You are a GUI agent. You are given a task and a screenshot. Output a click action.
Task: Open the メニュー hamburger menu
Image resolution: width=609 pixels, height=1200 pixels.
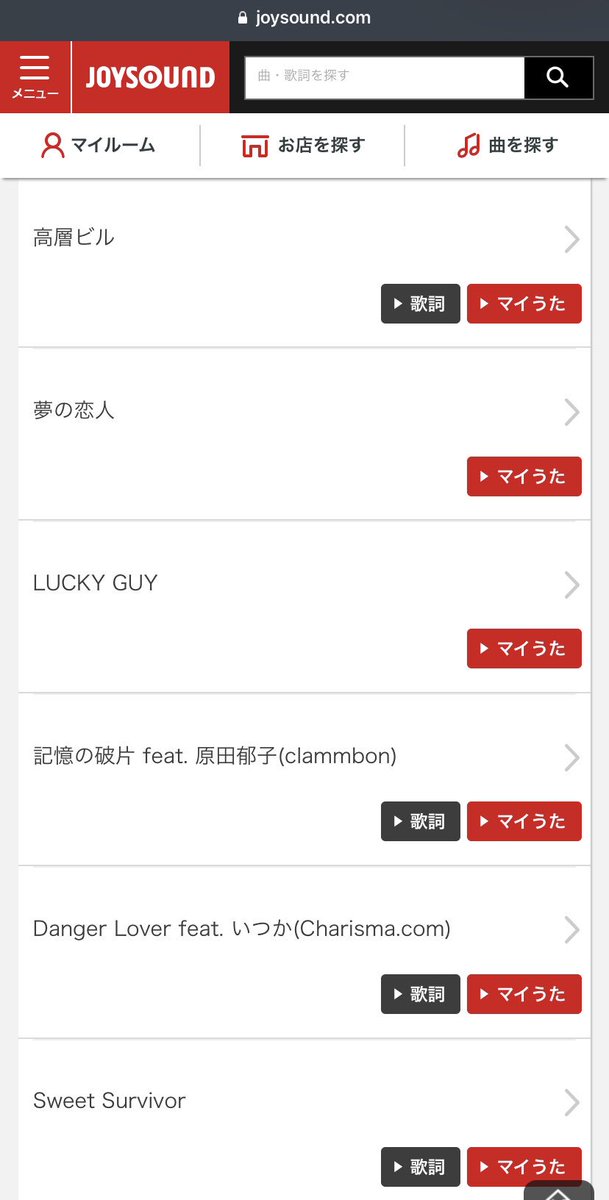pos(35,77)
